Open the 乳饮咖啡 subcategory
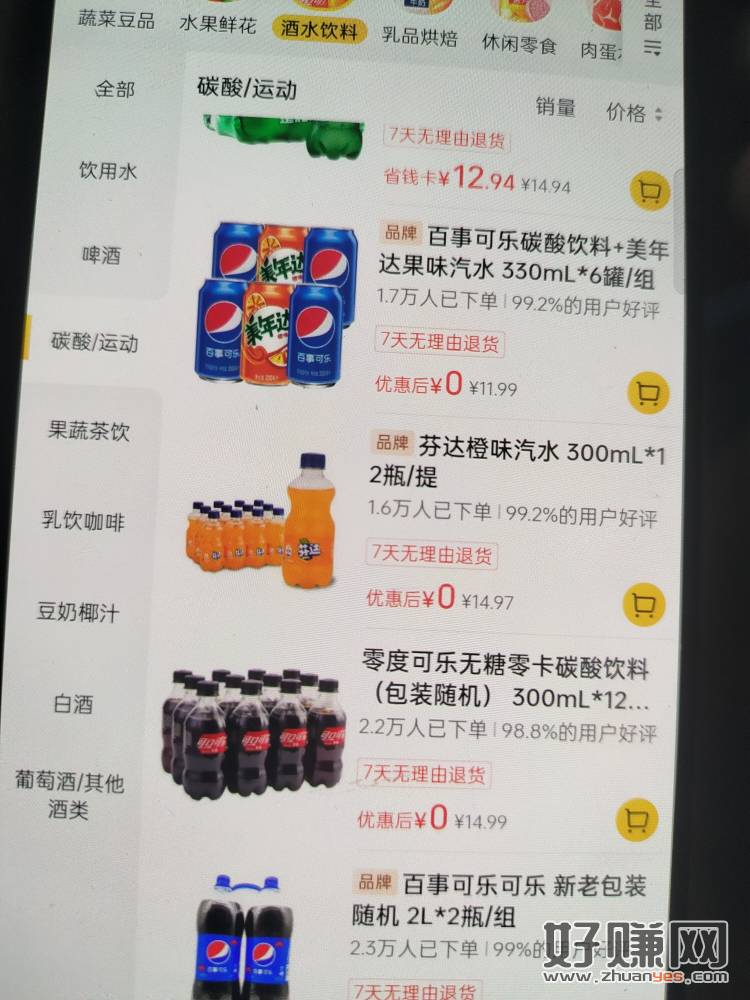 tap(83, 521)
